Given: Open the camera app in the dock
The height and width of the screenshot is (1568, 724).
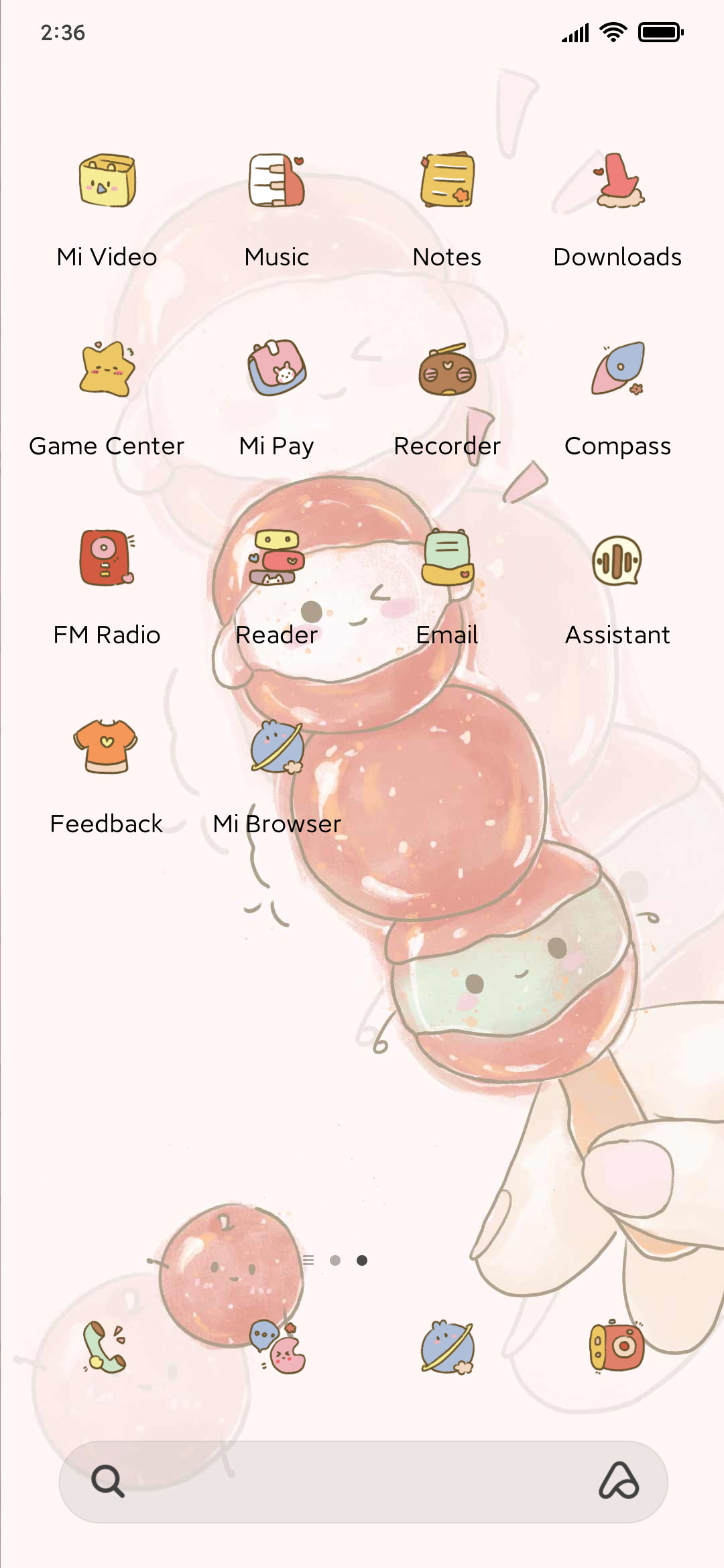Looking at the screenshot, I should point(617,1347).
